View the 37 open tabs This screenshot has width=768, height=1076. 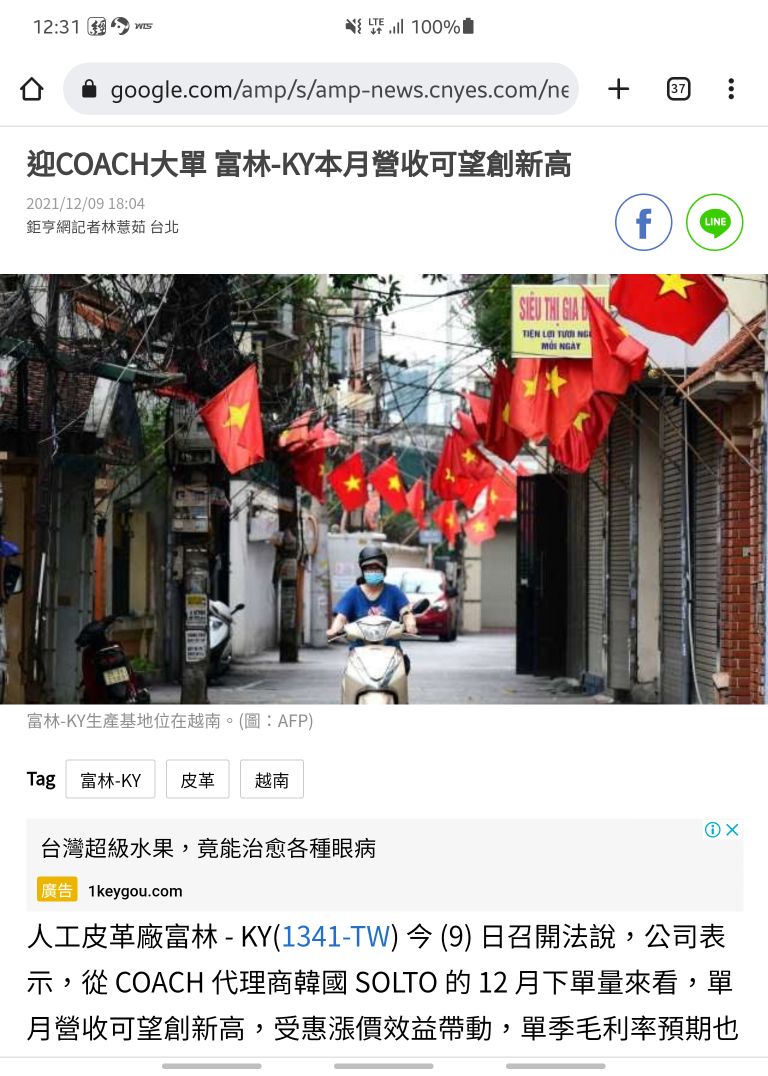tap(678, 89)
